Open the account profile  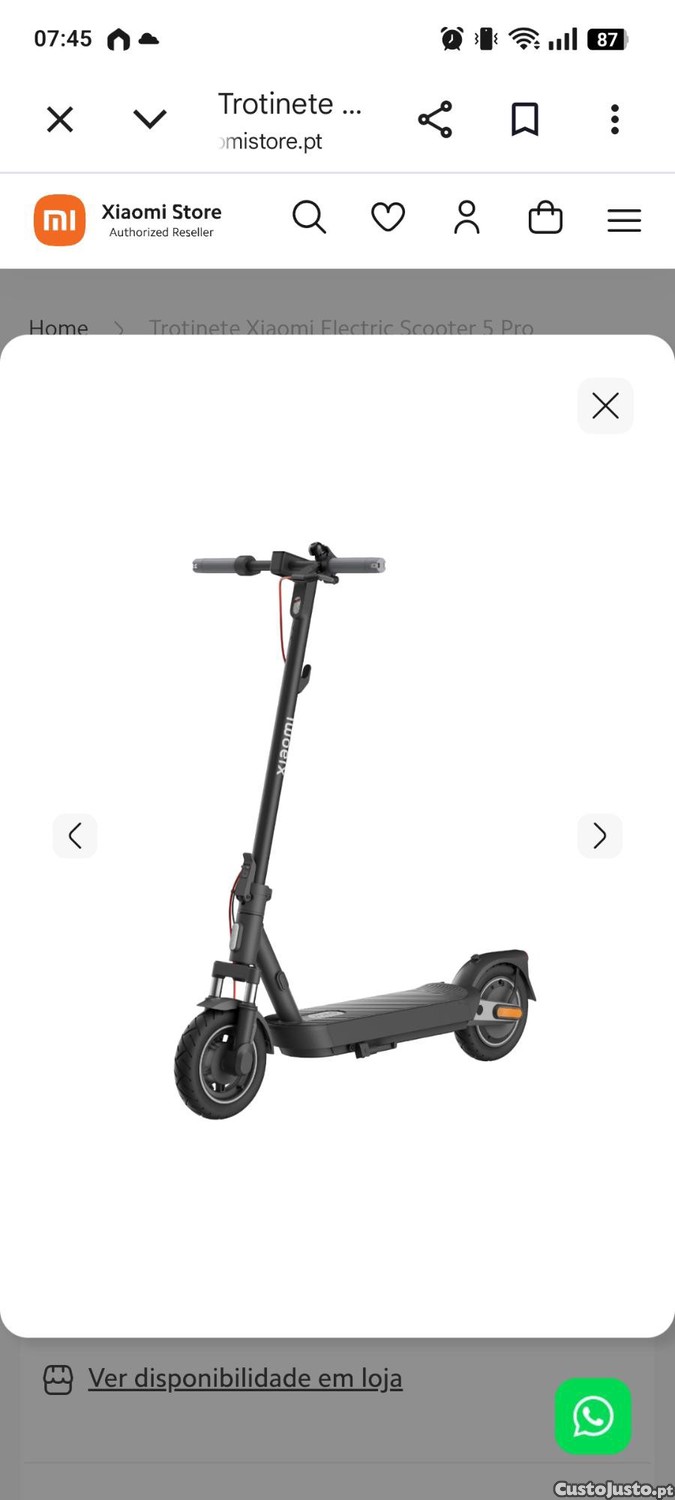(467, 217)
